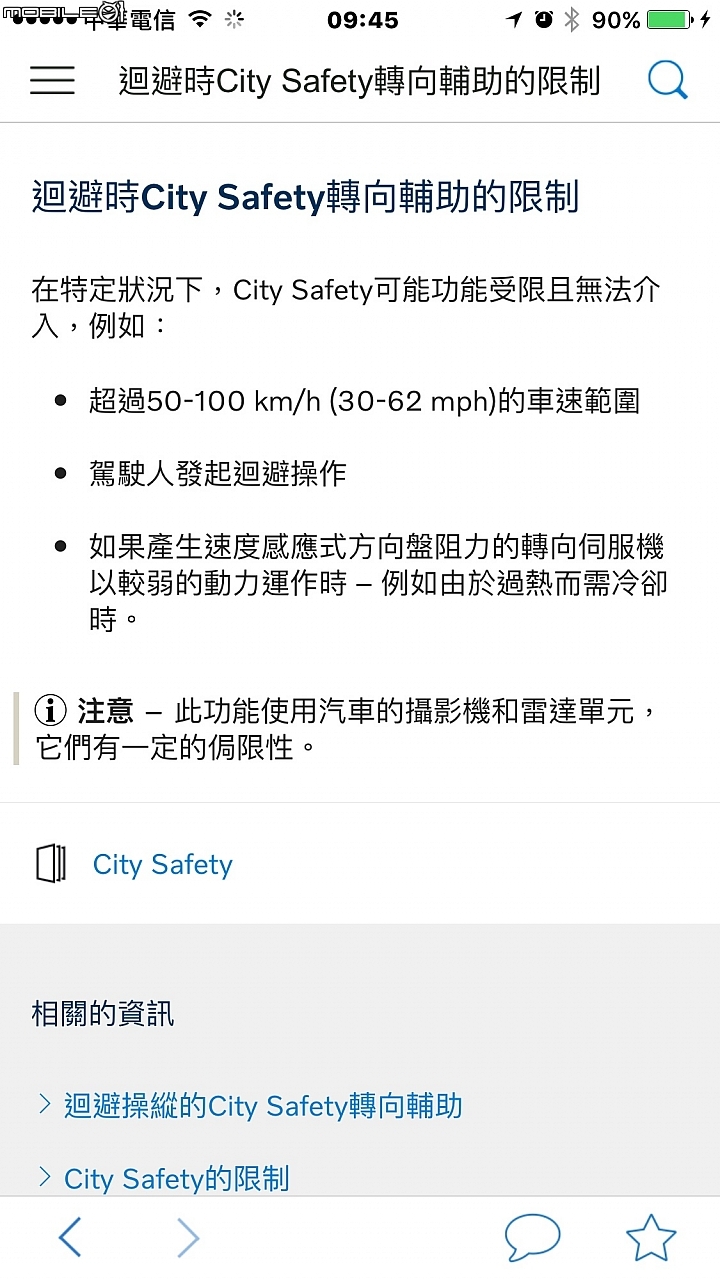The height and width of the screenshot is (1280, 720).
Task: Go forward with the right arrow
Action: pos(188,1238)
